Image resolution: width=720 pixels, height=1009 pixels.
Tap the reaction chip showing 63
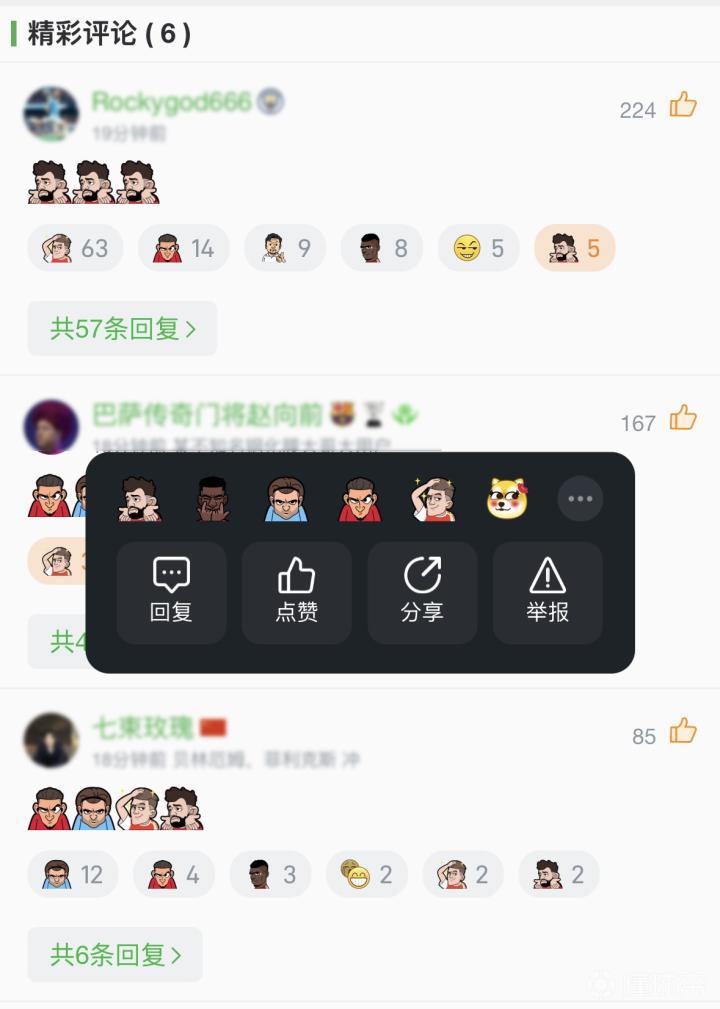coord(75,248)
